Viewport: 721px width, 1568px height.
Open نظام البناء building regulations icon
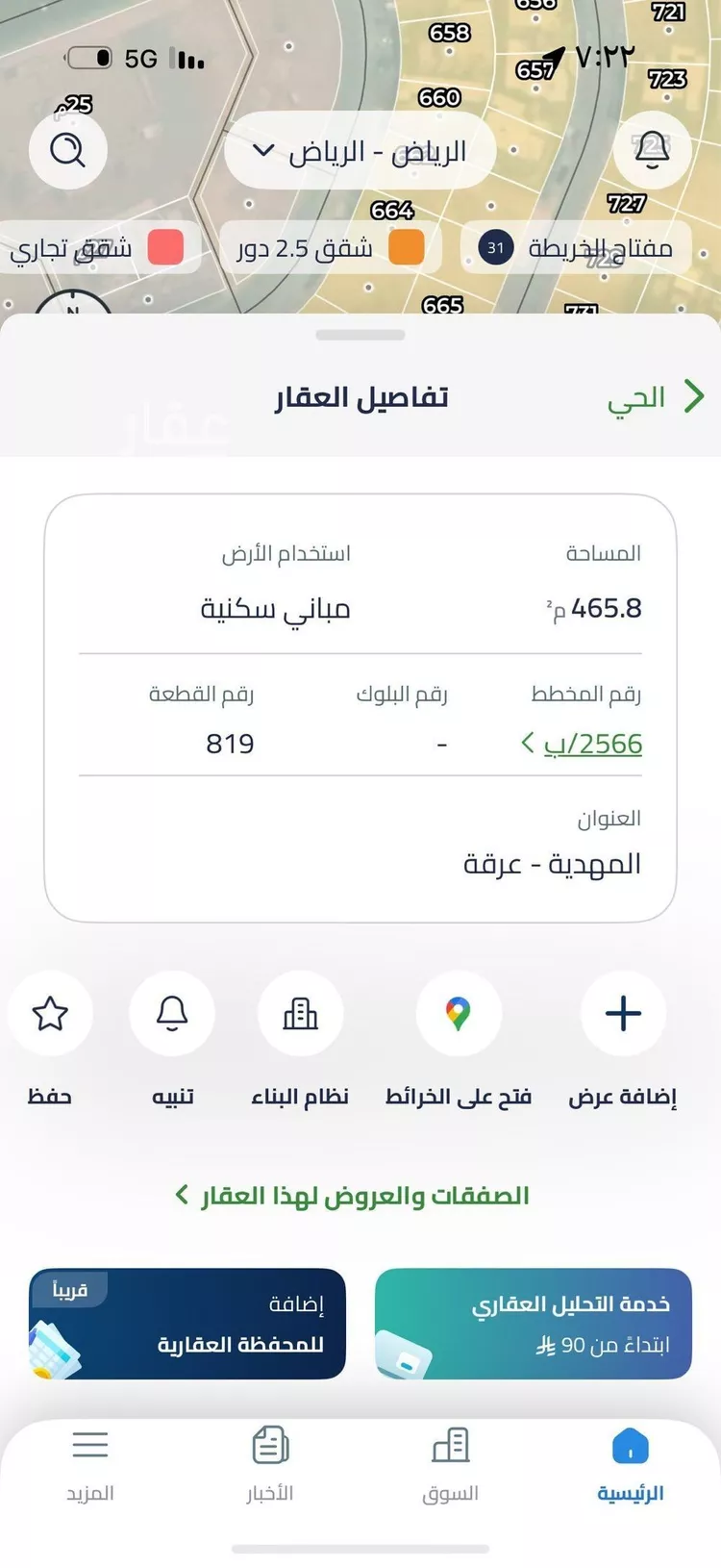(x=301, y=1013)
